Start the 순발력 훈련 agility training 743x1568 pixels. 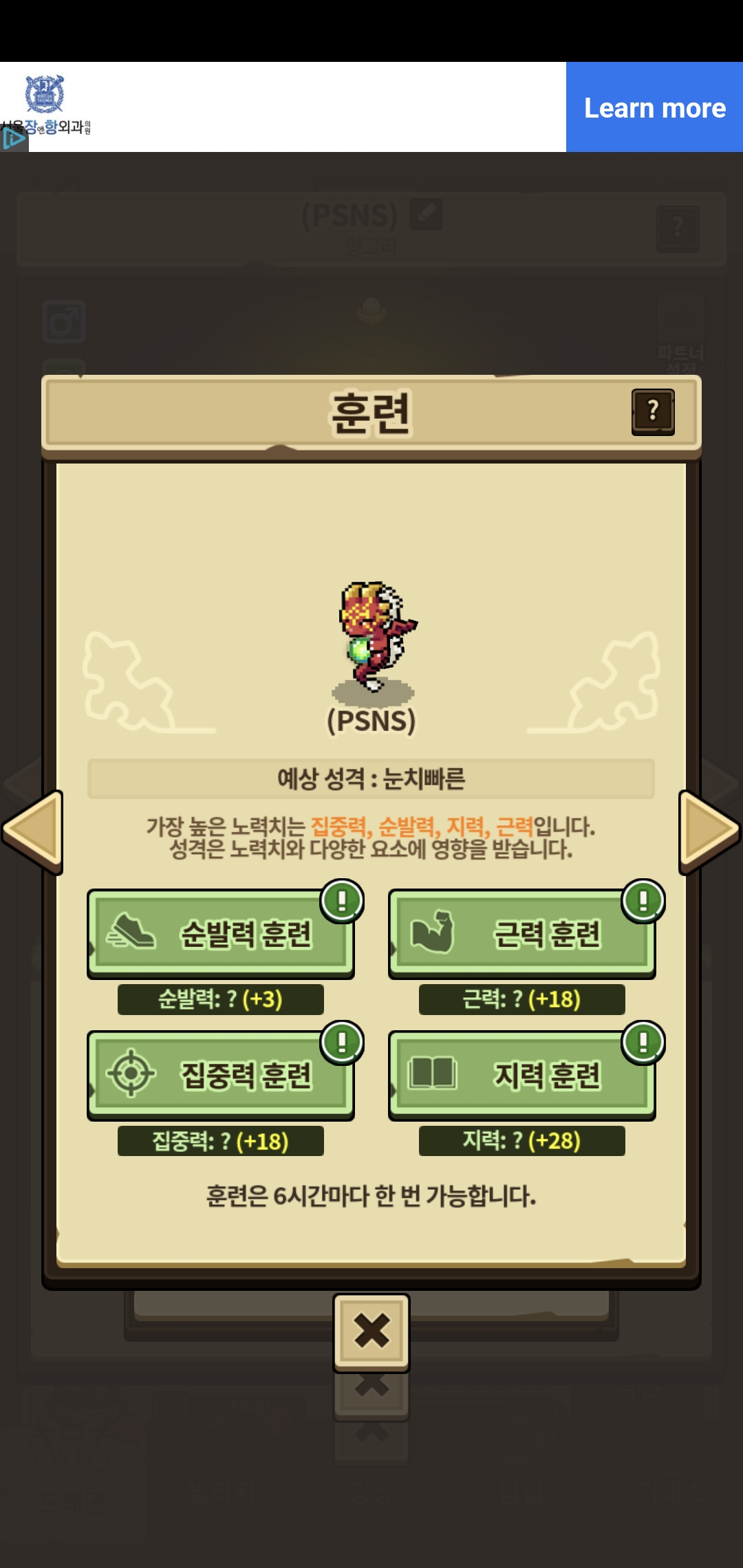220,934
